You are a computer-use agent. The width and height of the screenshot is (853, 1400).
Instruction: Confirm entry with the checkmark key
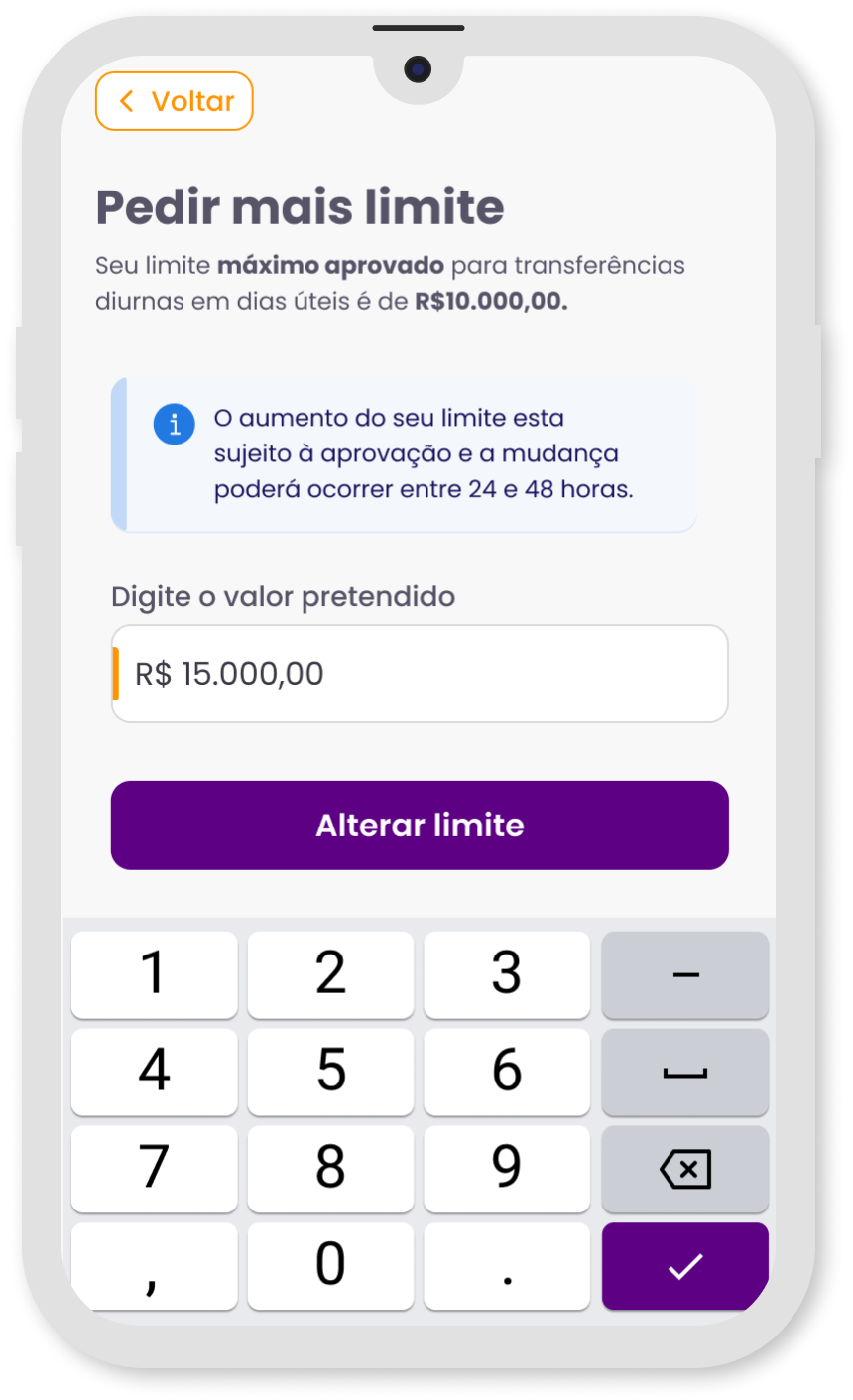coord(685,1266)
